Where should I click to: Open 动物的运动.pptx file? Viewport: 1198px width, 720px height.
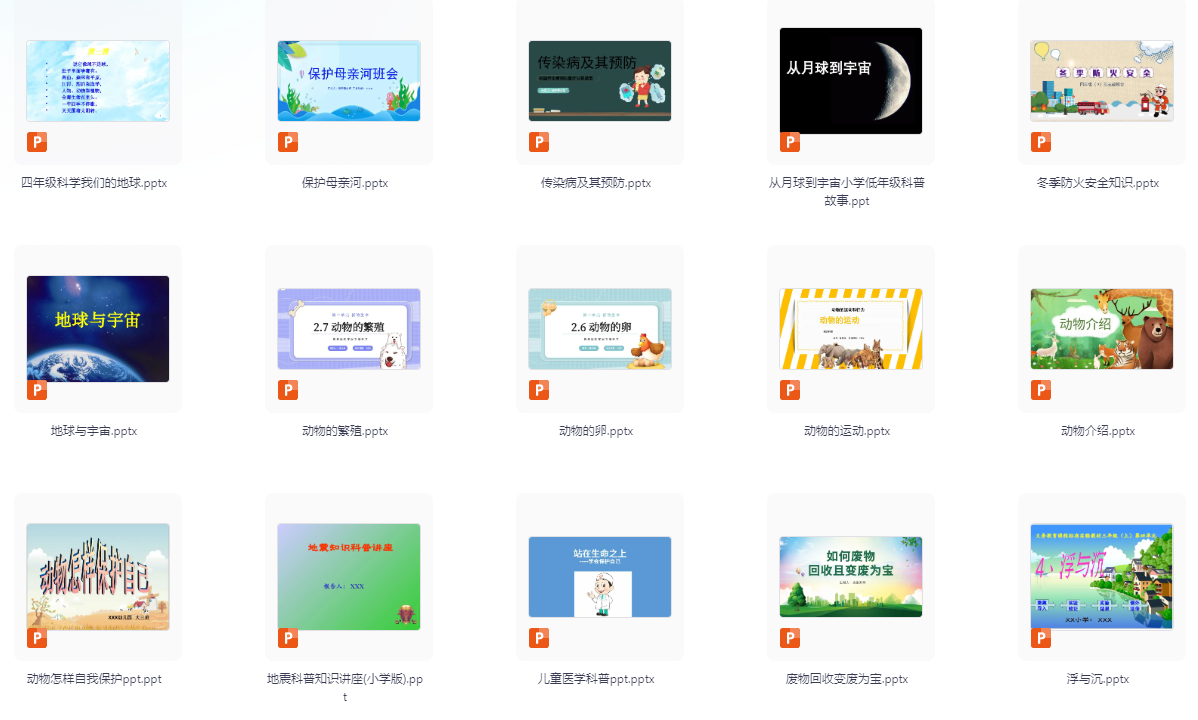point(850,329)
